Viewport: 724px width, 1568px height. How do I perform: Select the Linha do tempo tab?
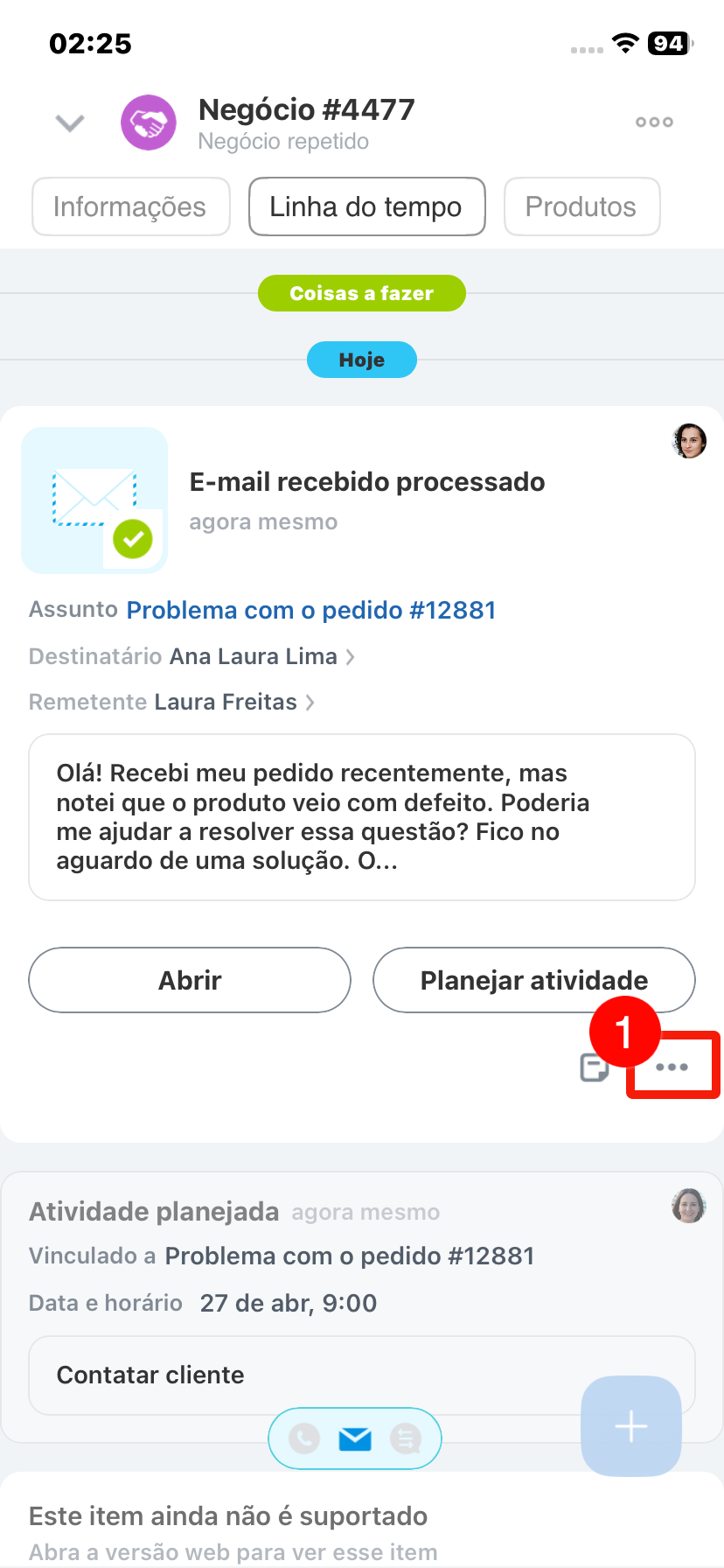tap(366, 207)
